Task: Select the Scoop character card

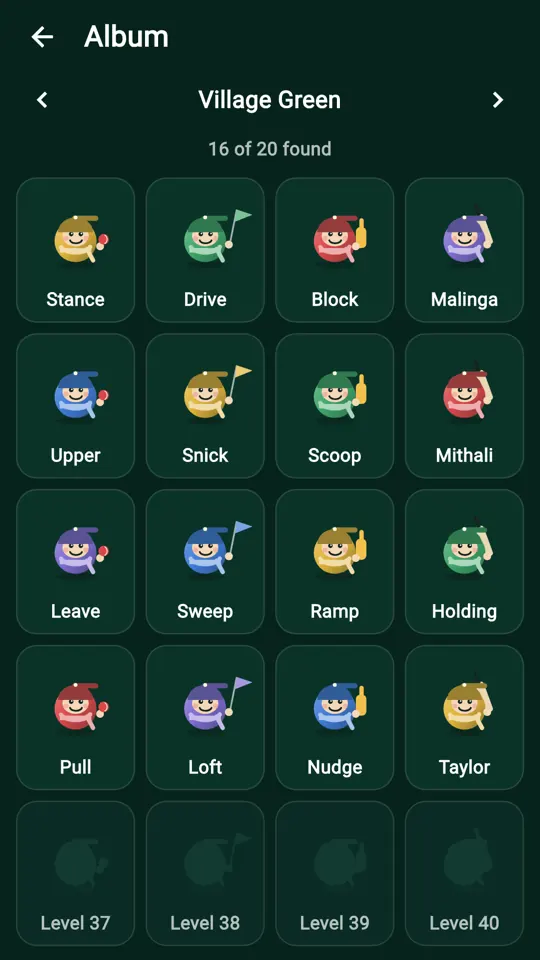Action: point(335,406)
